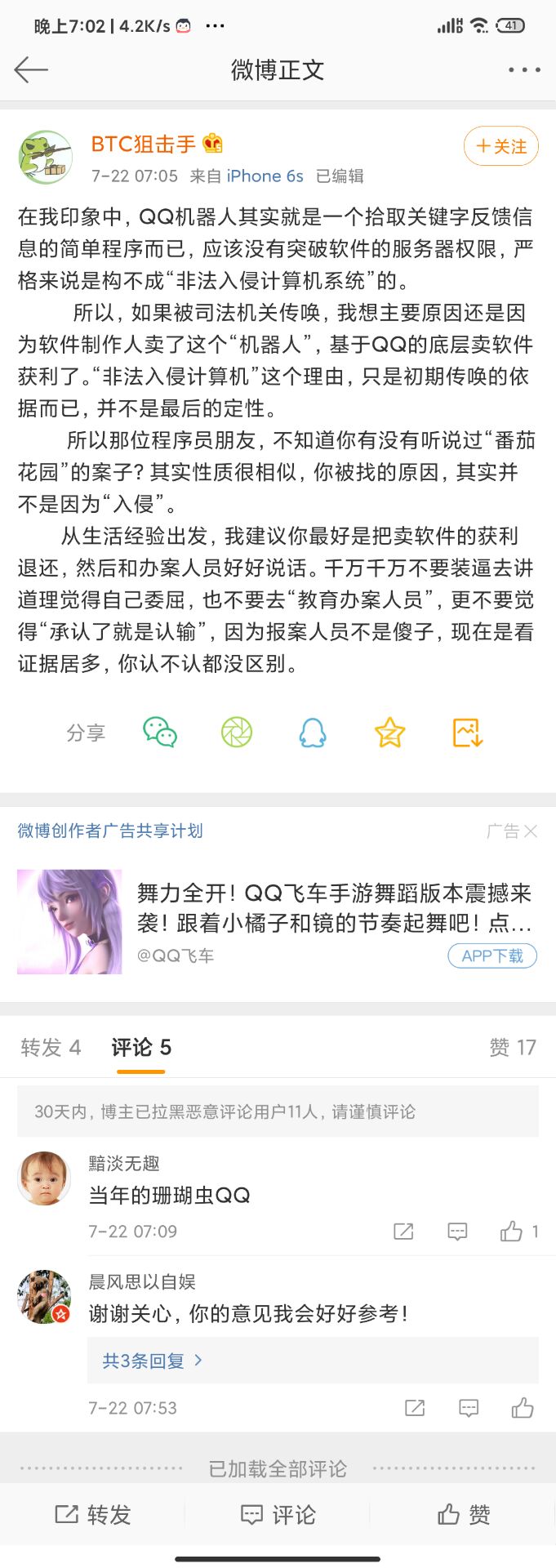Tap the APP下载 button on the ad
Image resolution: width=556 pixels, height=1568 pixels.
click(492, 955)
